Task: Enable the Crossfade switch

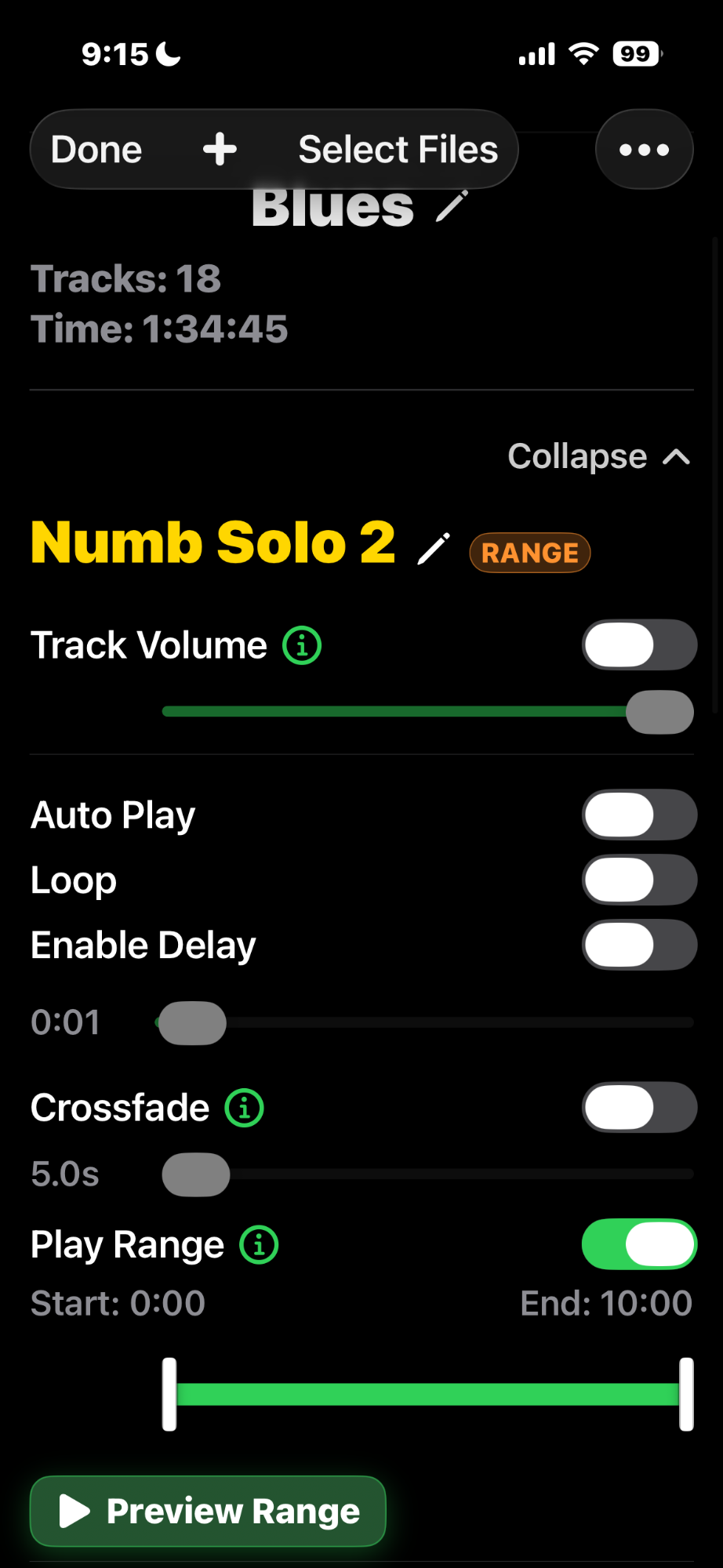Action: click(638, 1107)
